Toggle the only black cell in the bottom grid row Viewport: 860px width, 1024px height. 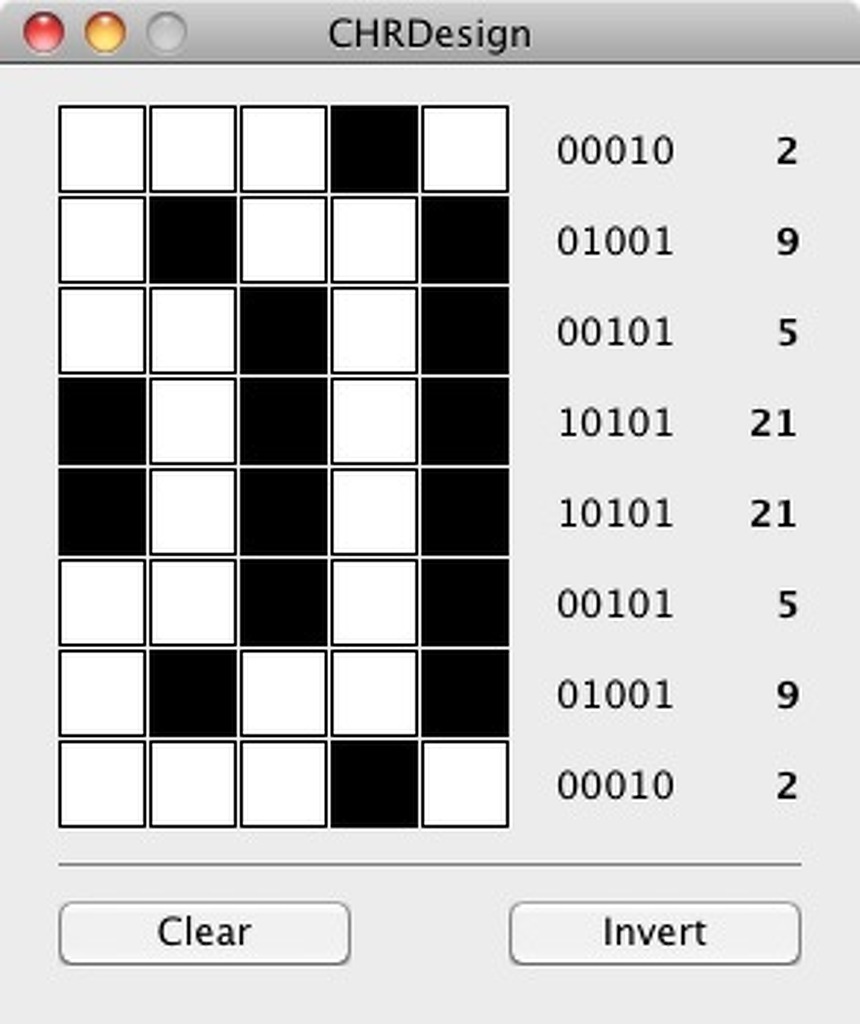click(x=374, y=784)
